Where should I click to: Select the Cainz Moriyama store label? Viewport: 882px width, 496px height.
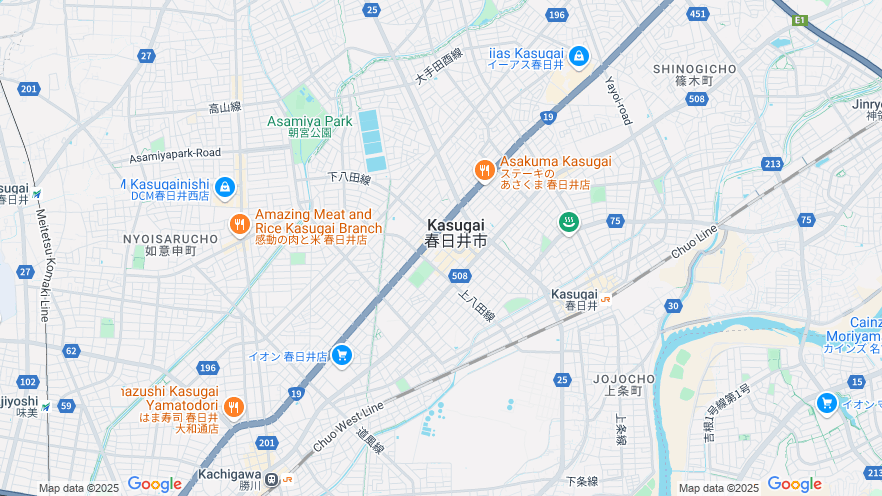tap(853, 329)
